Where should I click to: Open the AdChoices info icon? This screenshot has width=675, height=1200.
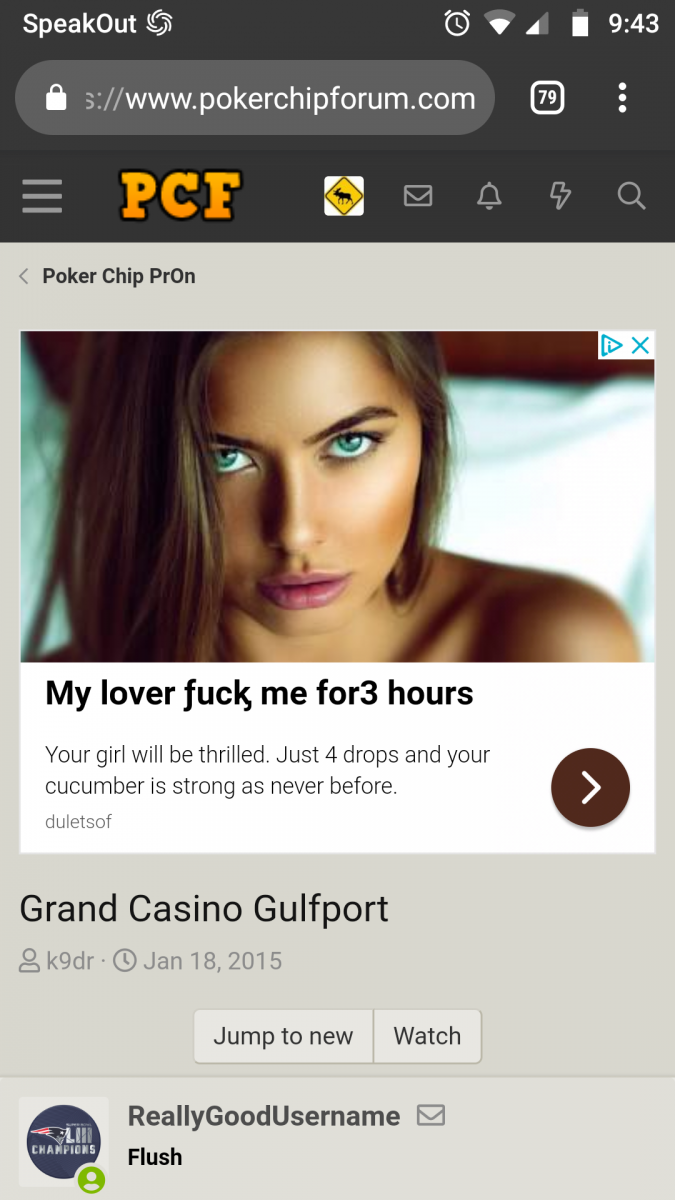[612, 346]
